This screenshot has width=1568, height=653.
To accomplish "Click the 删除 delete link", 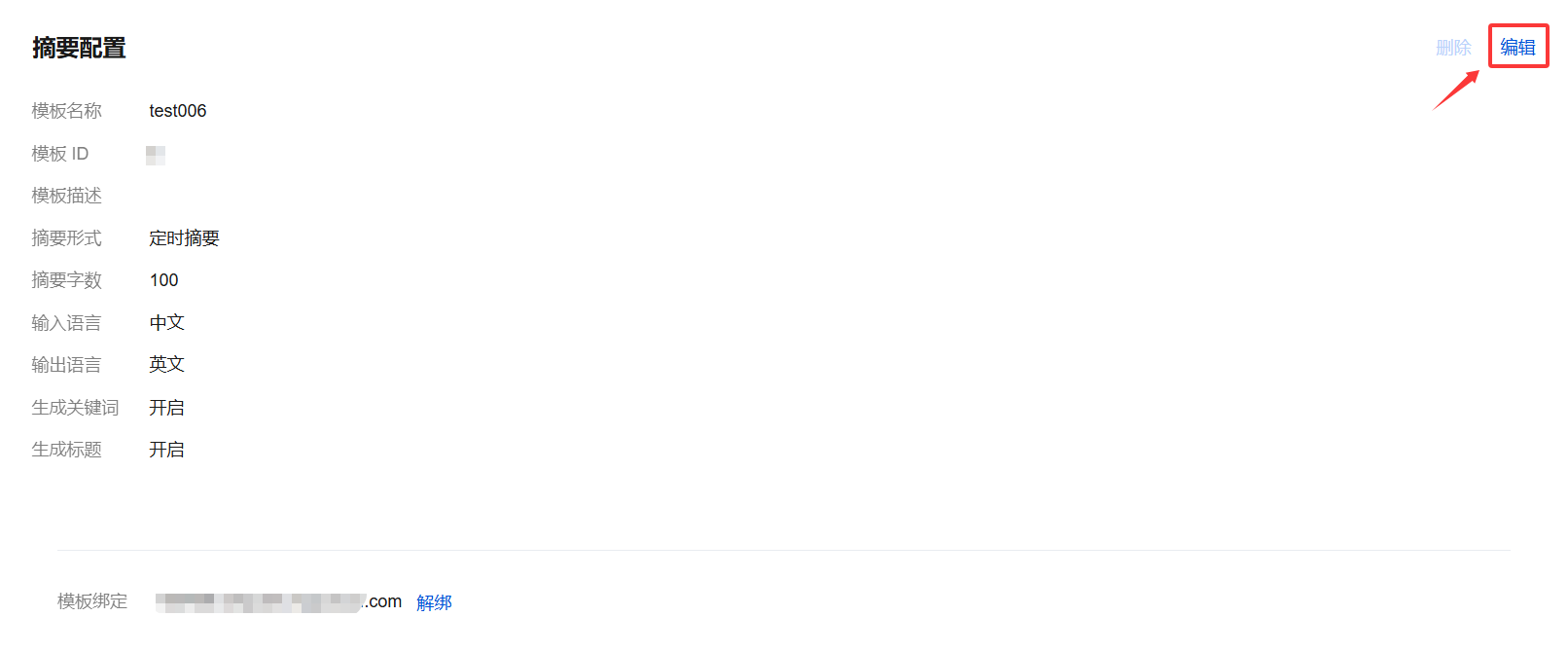I will click(1453, 47).
